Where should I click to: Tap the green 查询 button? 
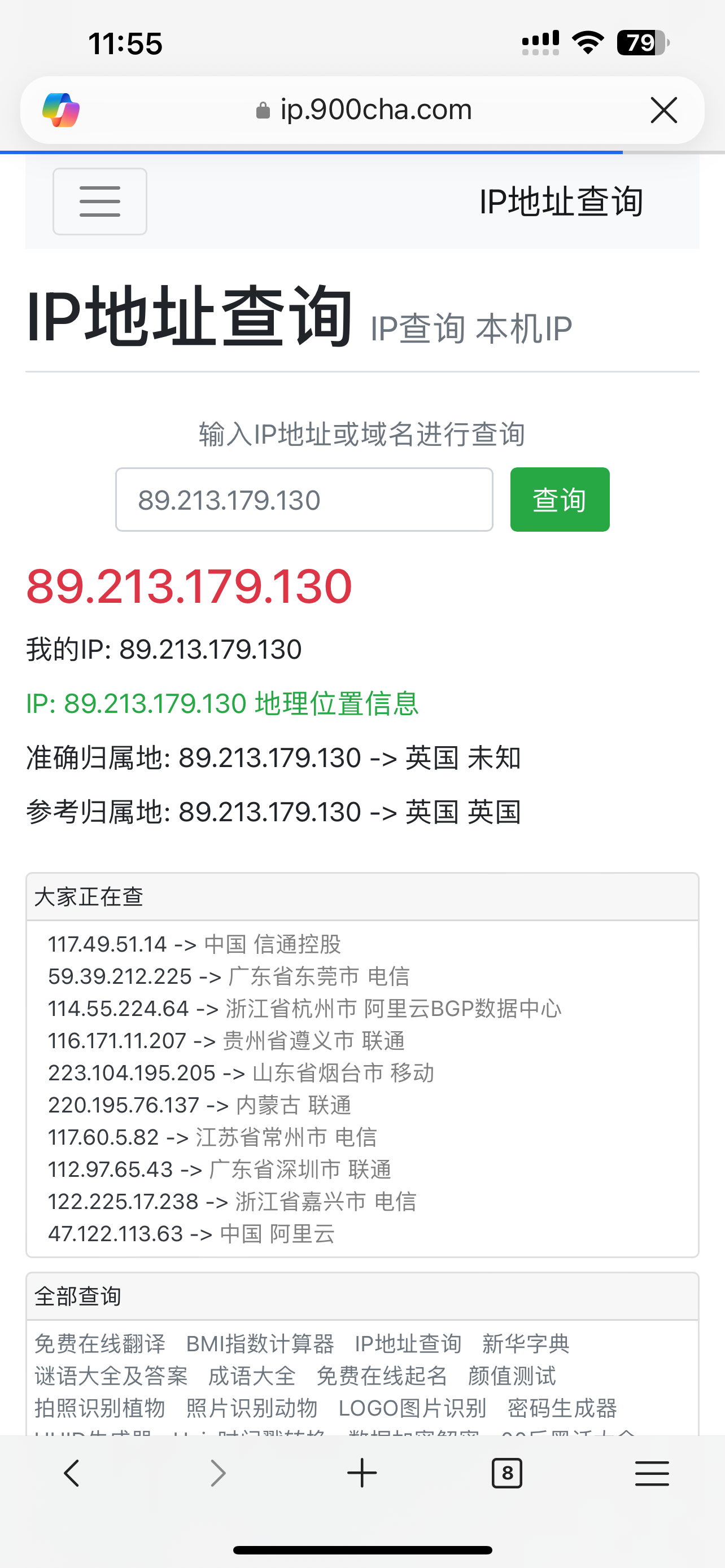pyautogui.click(x=560, y=500)
